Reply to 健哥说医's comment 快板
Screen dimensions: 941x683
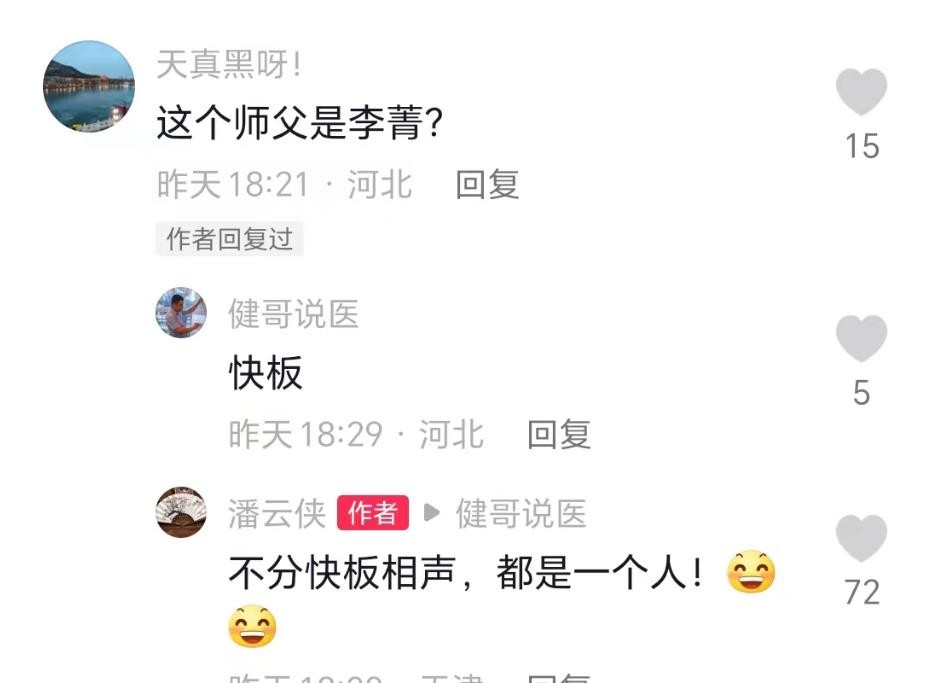click(x=559, y=434)
